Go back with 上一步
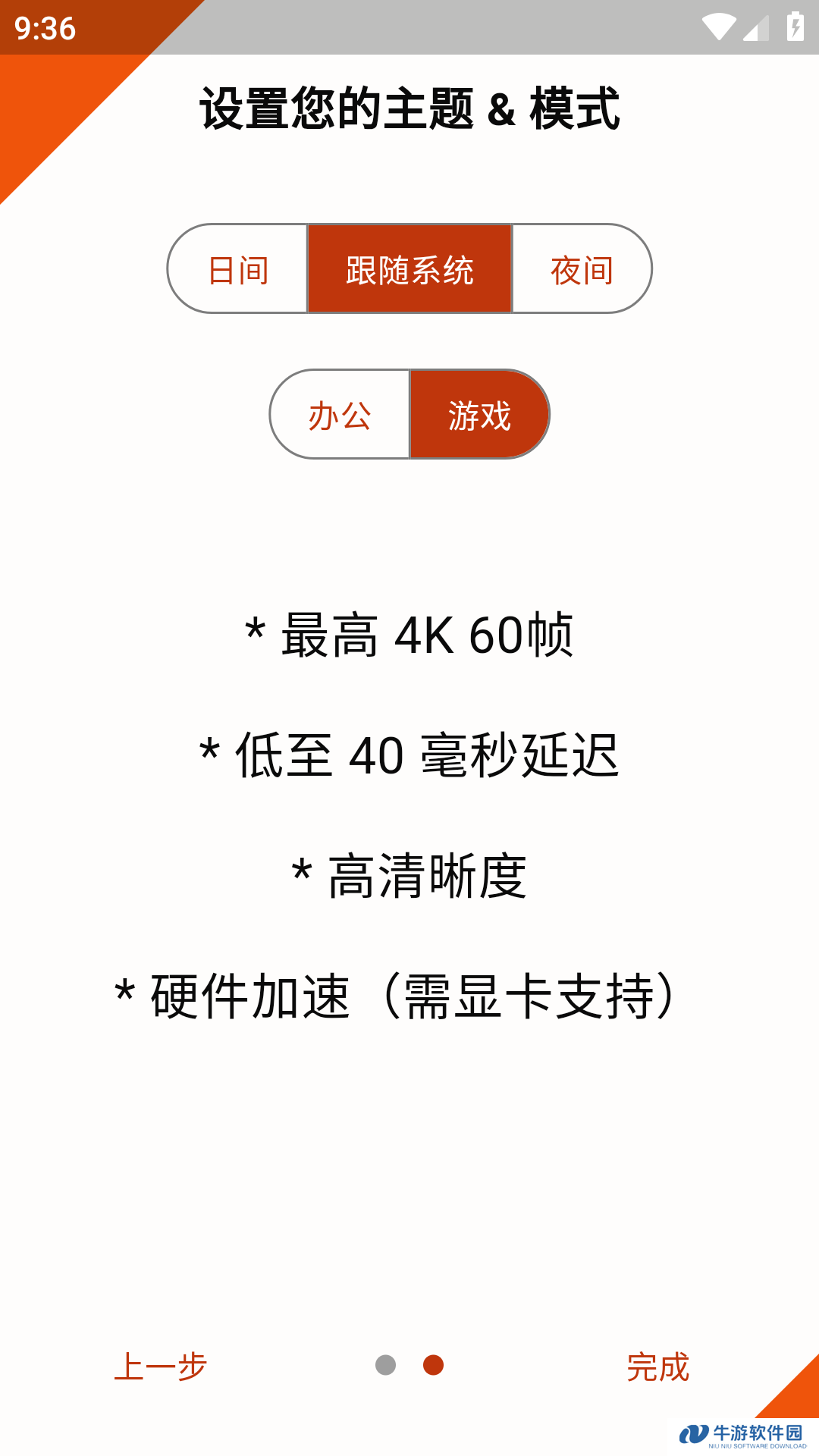Viewport: 819px width, 1456px height. 160,1367
